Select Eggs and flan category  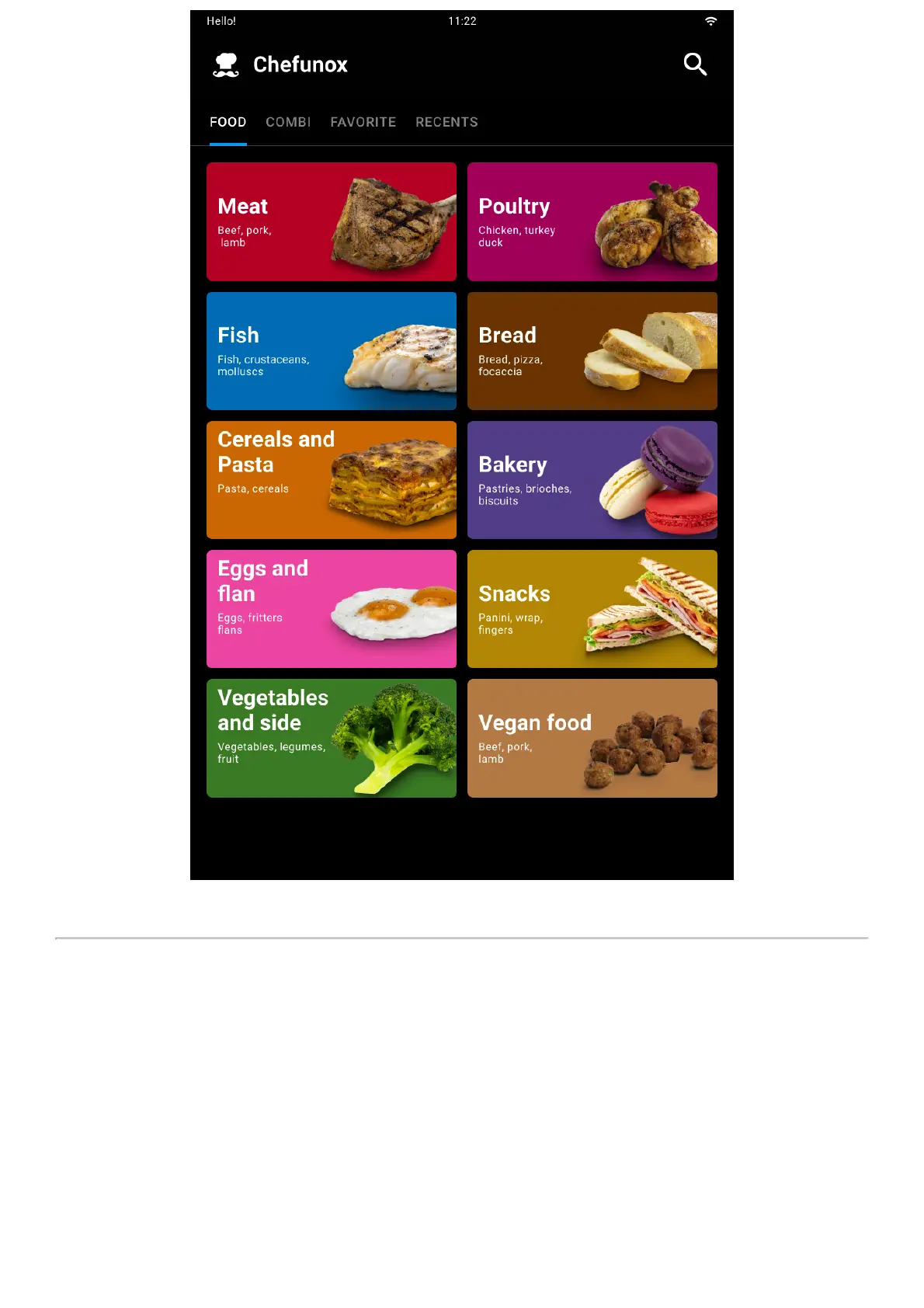click(x=332, y=609)
